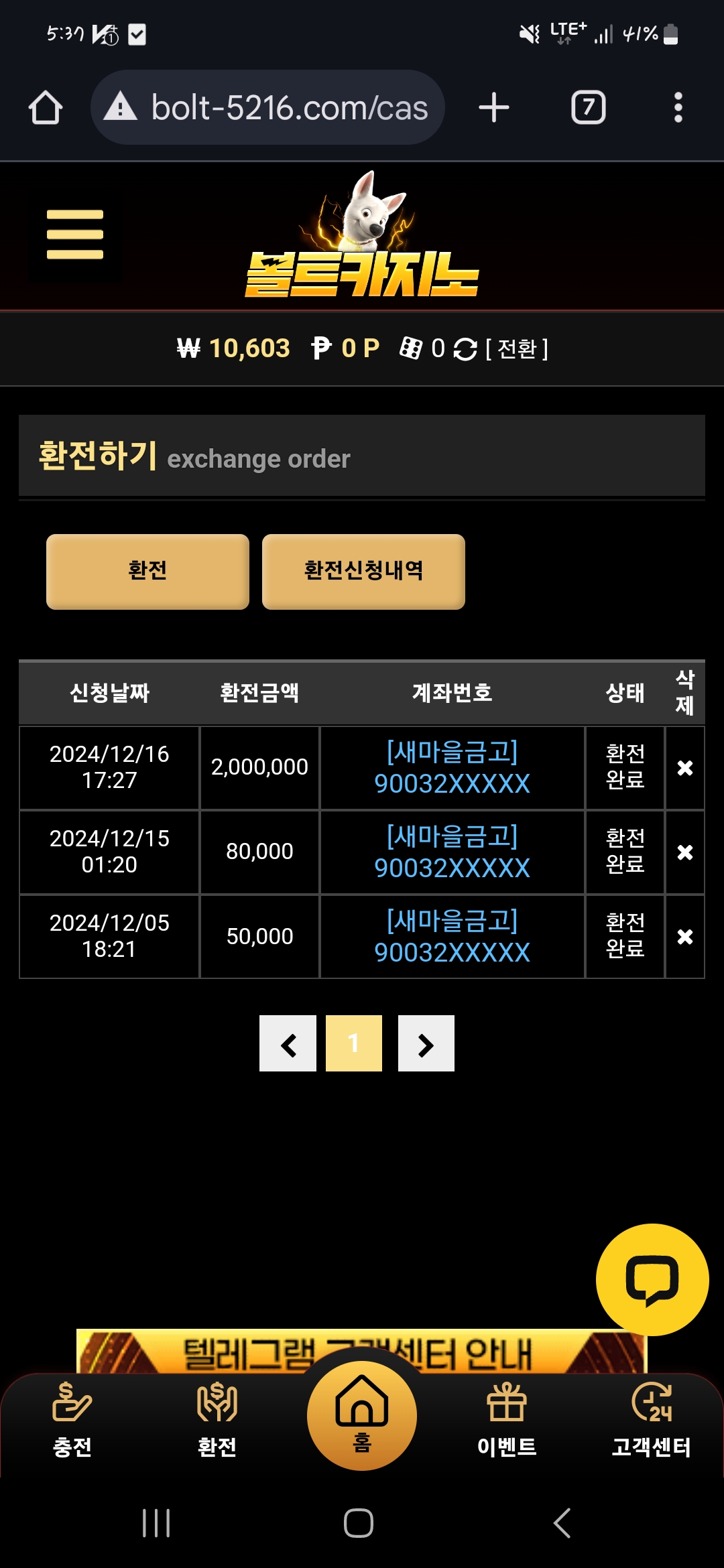Tap the [전환] convert link
Viewport: 724px width, 1568px height.
pyautogui.click(x=516, y=348)
